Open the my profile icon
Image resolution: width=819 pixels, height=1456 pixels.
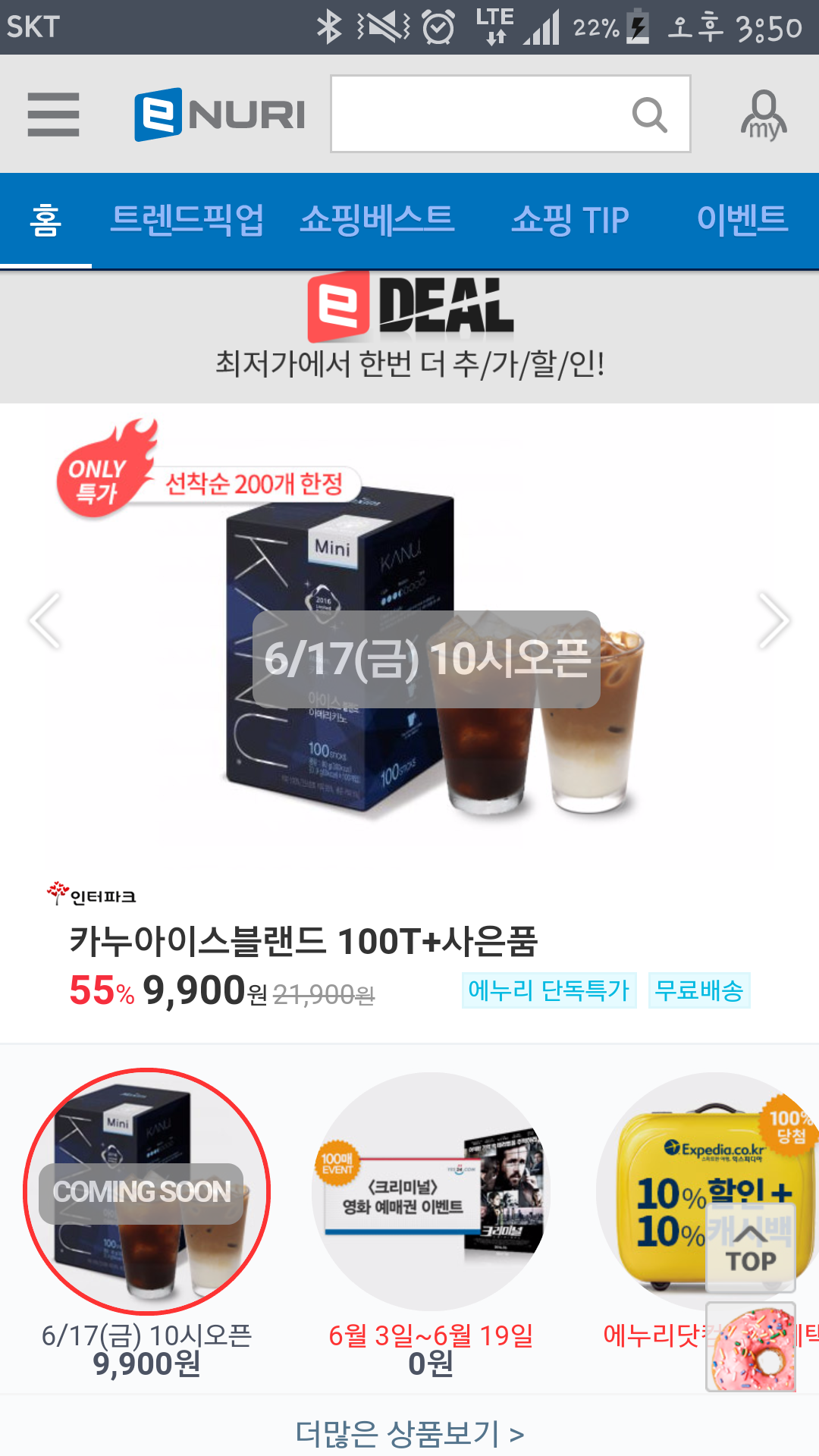[763, 115]
